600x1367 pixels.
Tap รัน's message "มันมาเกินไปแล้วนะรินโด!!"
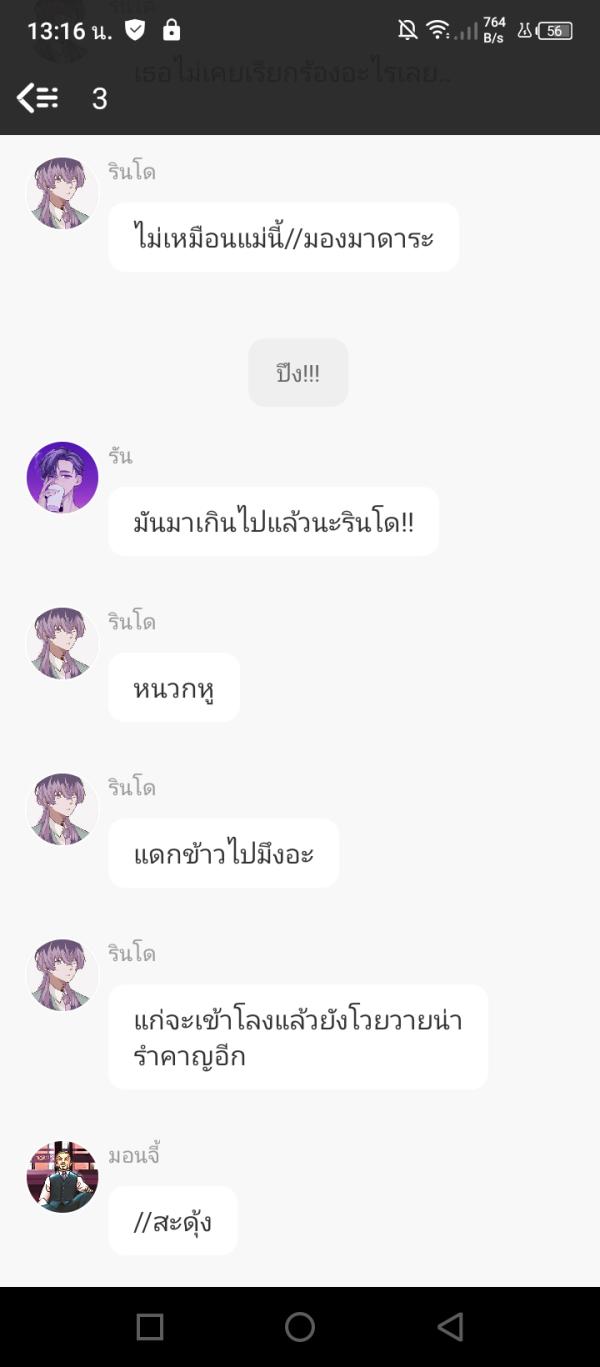273,522
